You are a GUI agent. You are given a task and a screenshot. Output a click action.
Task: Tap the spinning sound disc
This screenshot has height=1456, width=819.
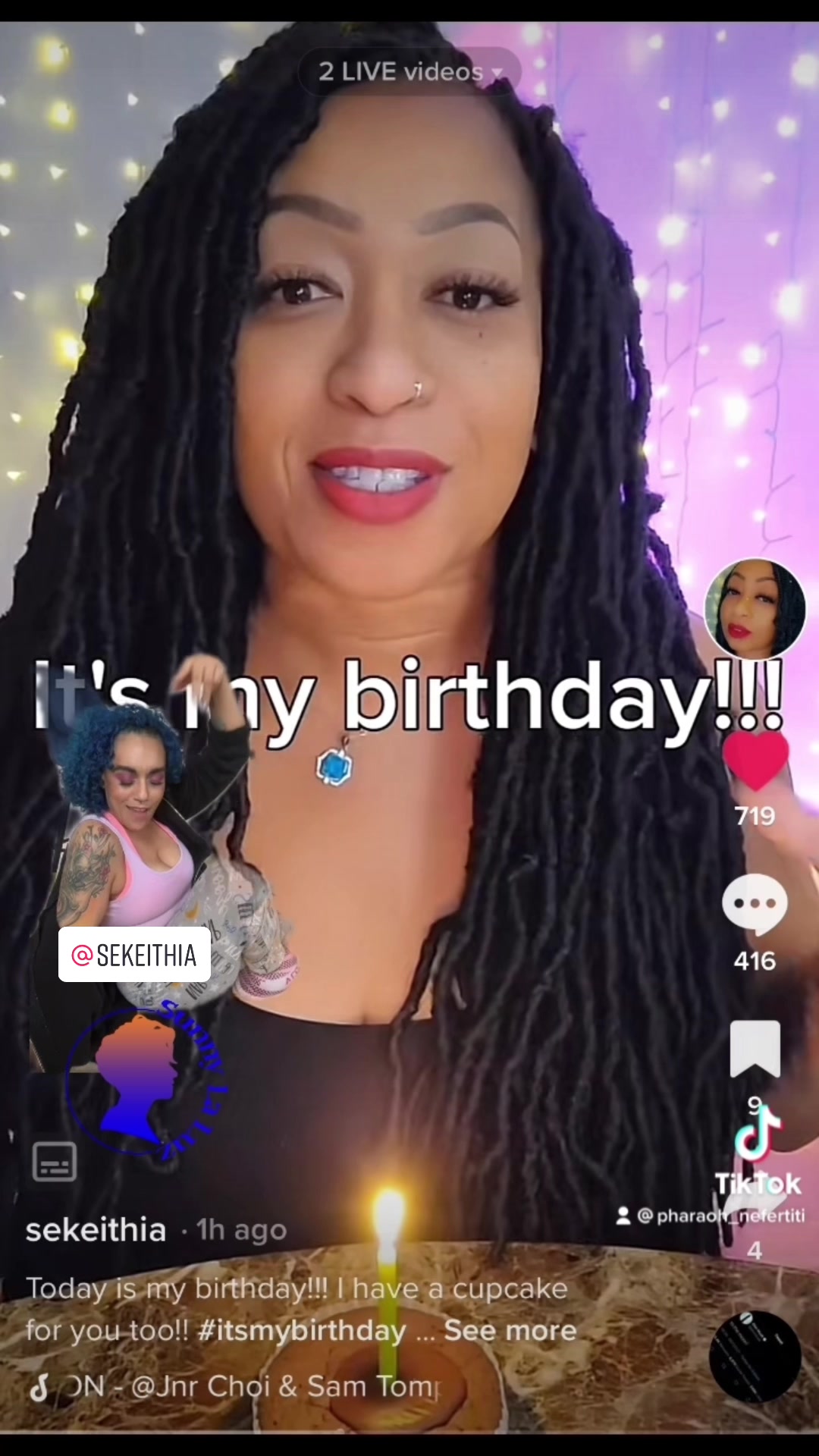(755, 1357)
